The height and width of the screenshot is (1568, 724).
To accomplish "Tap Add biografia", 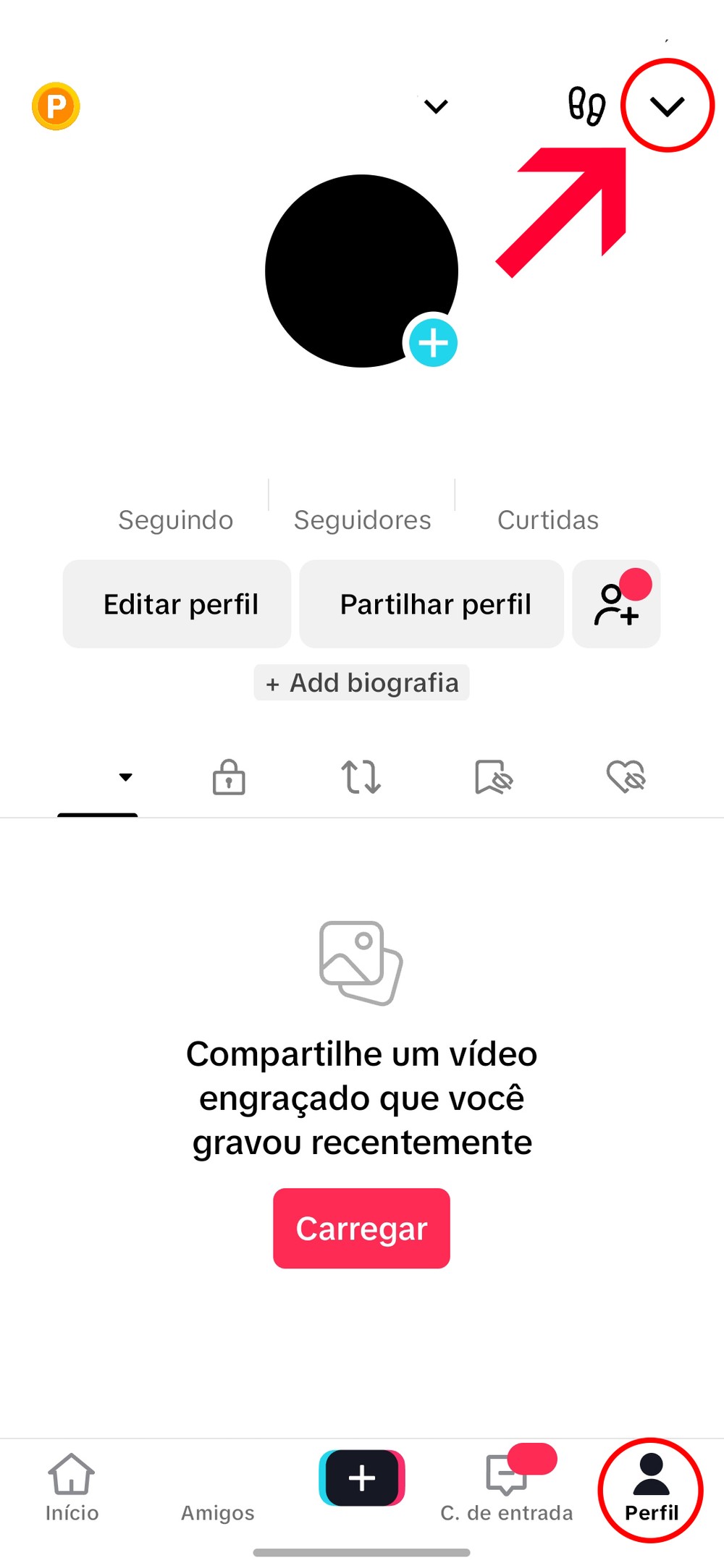I will tap(362, 682).
